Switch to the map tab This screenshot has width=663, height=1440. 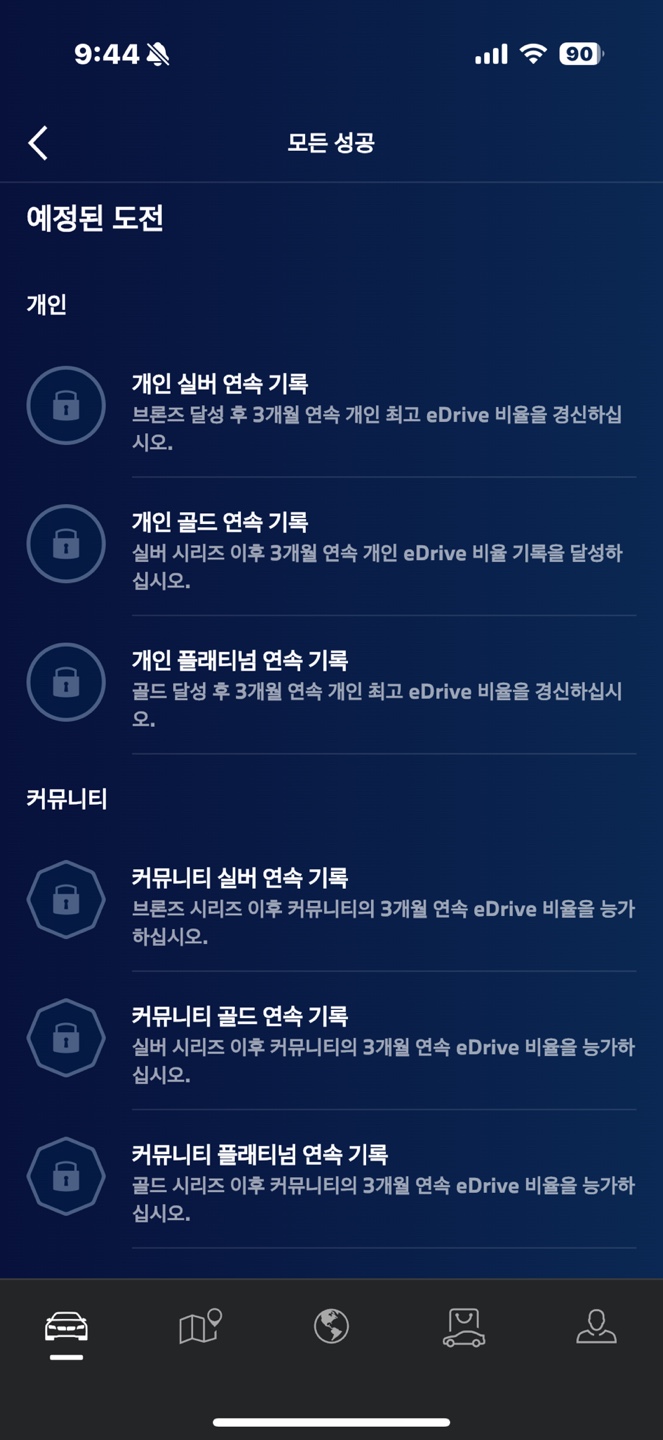(x=199, y=1328)
